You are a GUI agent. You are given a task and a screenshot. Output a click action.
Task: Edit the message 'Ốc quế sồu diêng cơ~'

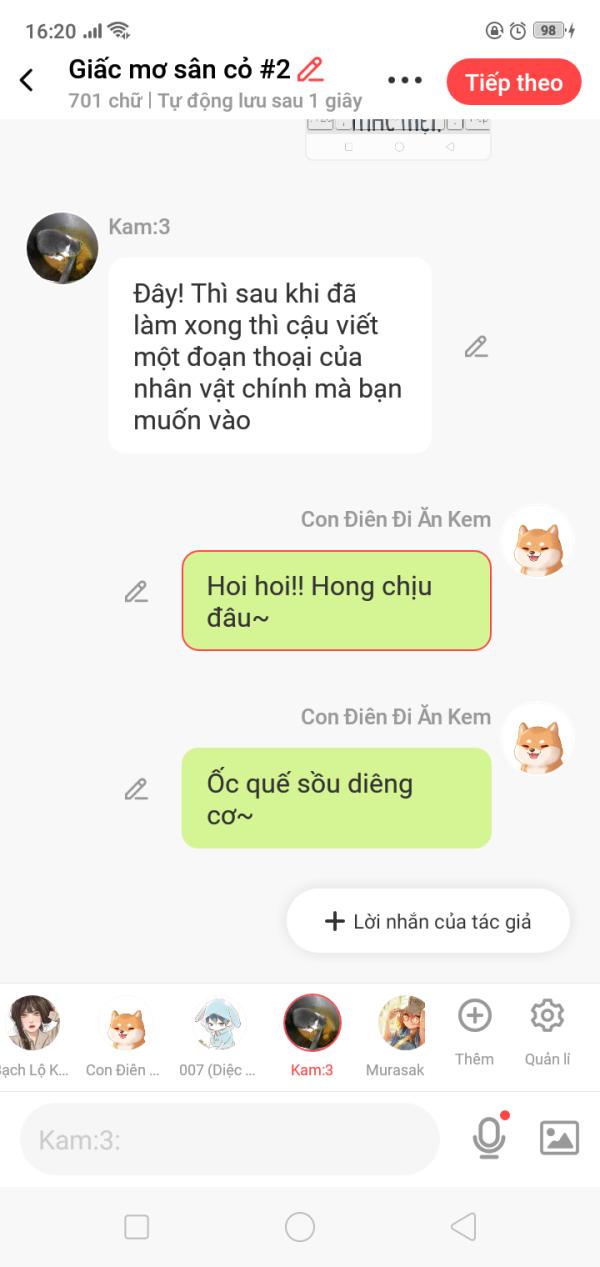click(136, 789)
